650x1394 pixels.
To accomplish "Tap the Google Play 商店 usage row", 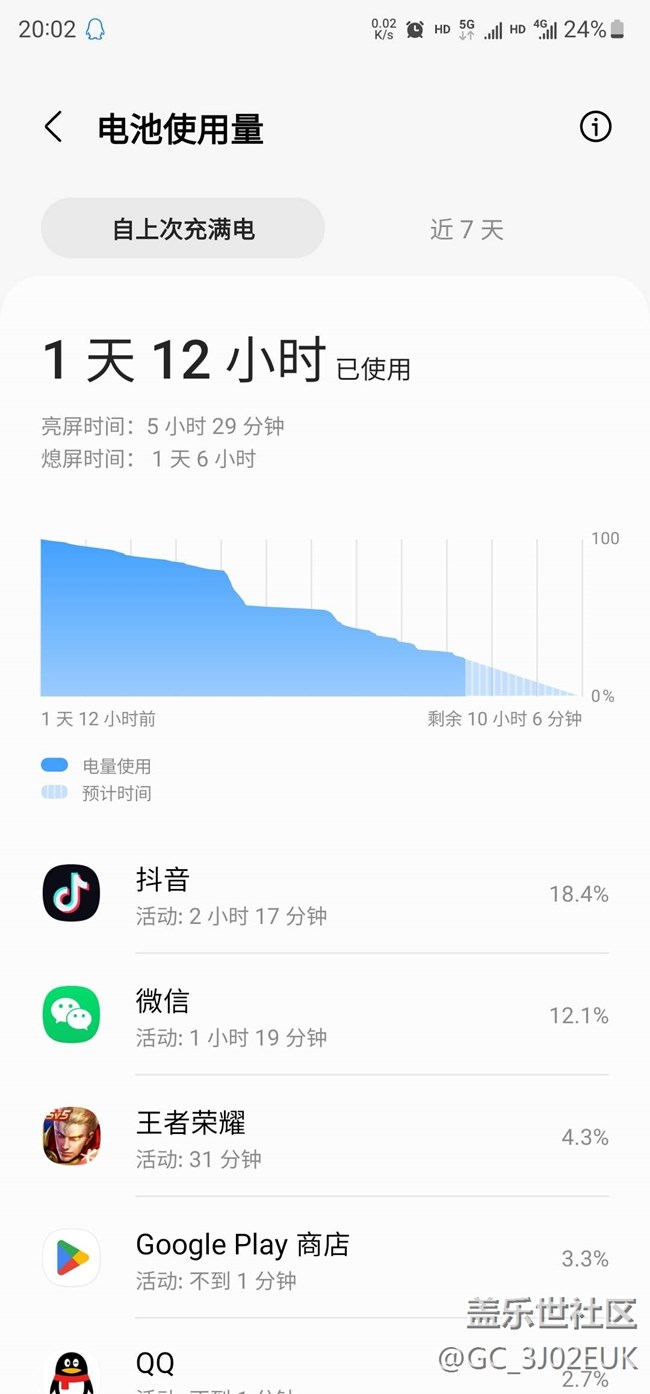I will coord(325,1258).
